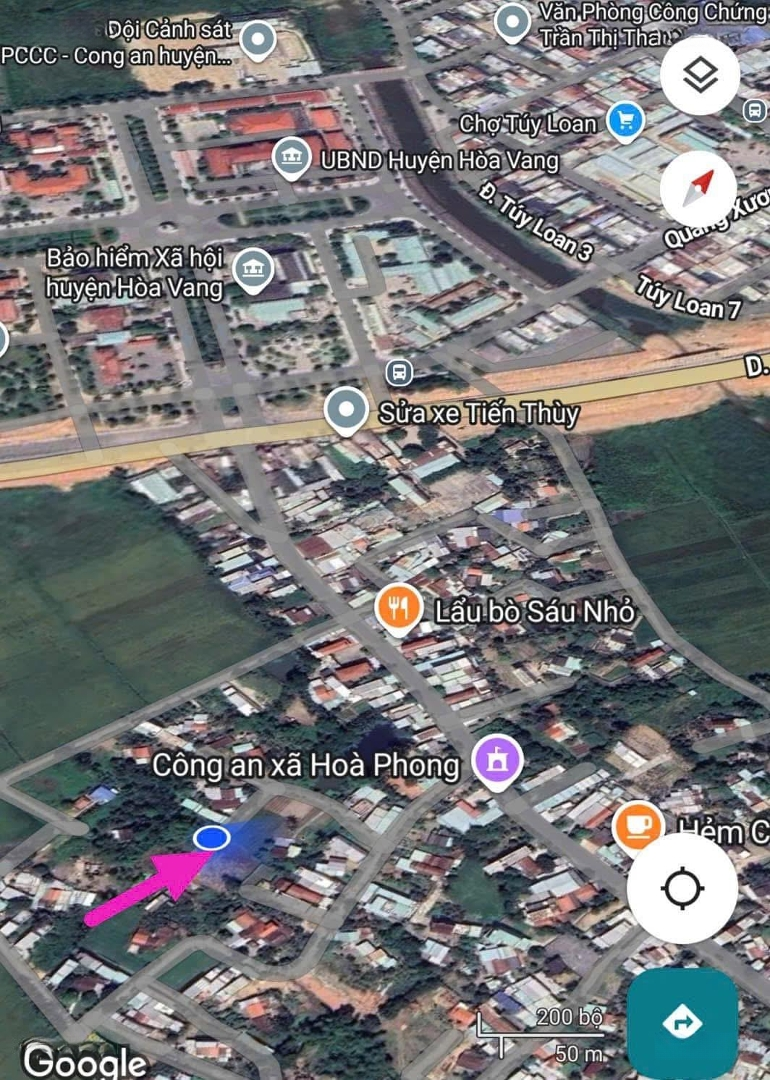Open Văn Phòng Công Chứng Trần Thị Tha pin
The image size is (770, 1080).
click(513, 21)
